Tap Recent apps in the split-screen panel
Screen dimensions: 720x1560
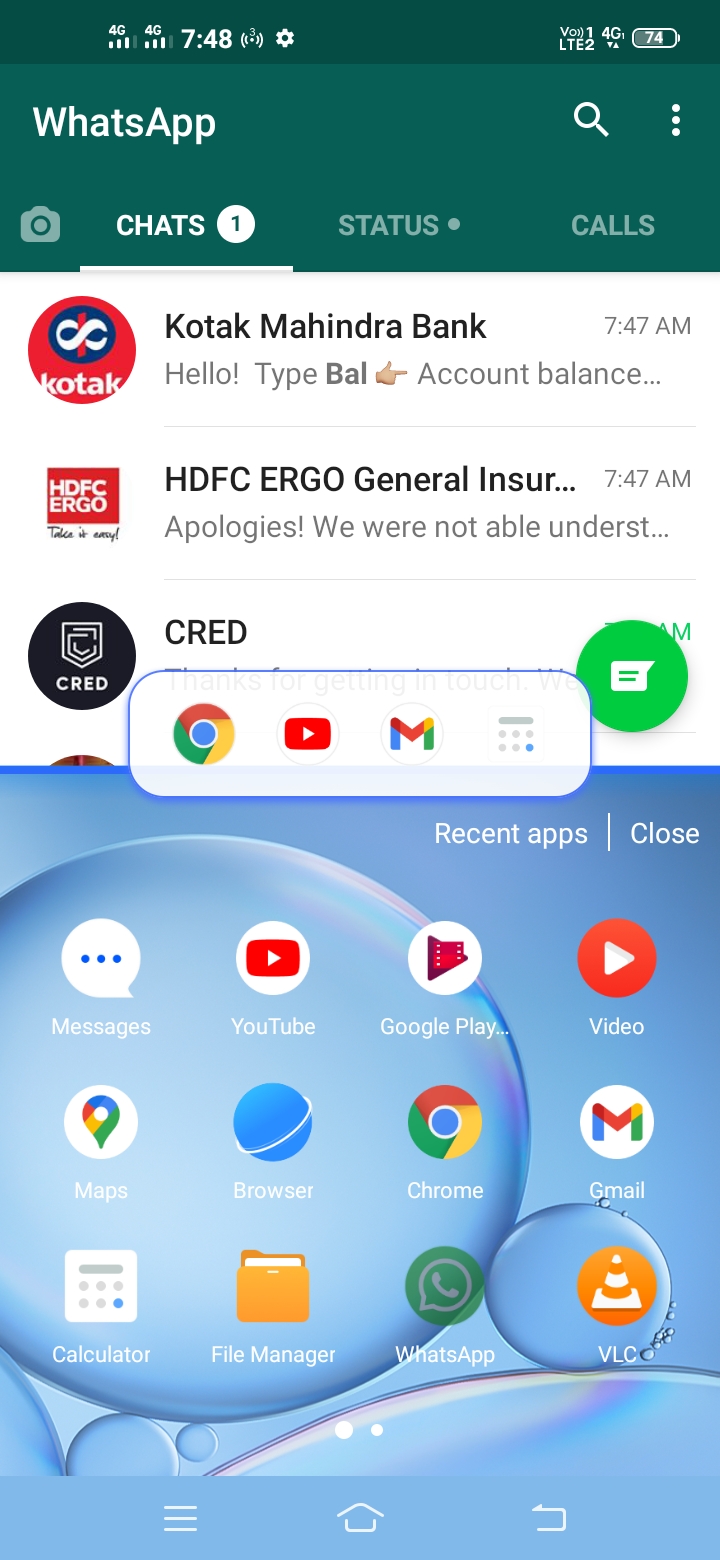(x=510, y=833)
